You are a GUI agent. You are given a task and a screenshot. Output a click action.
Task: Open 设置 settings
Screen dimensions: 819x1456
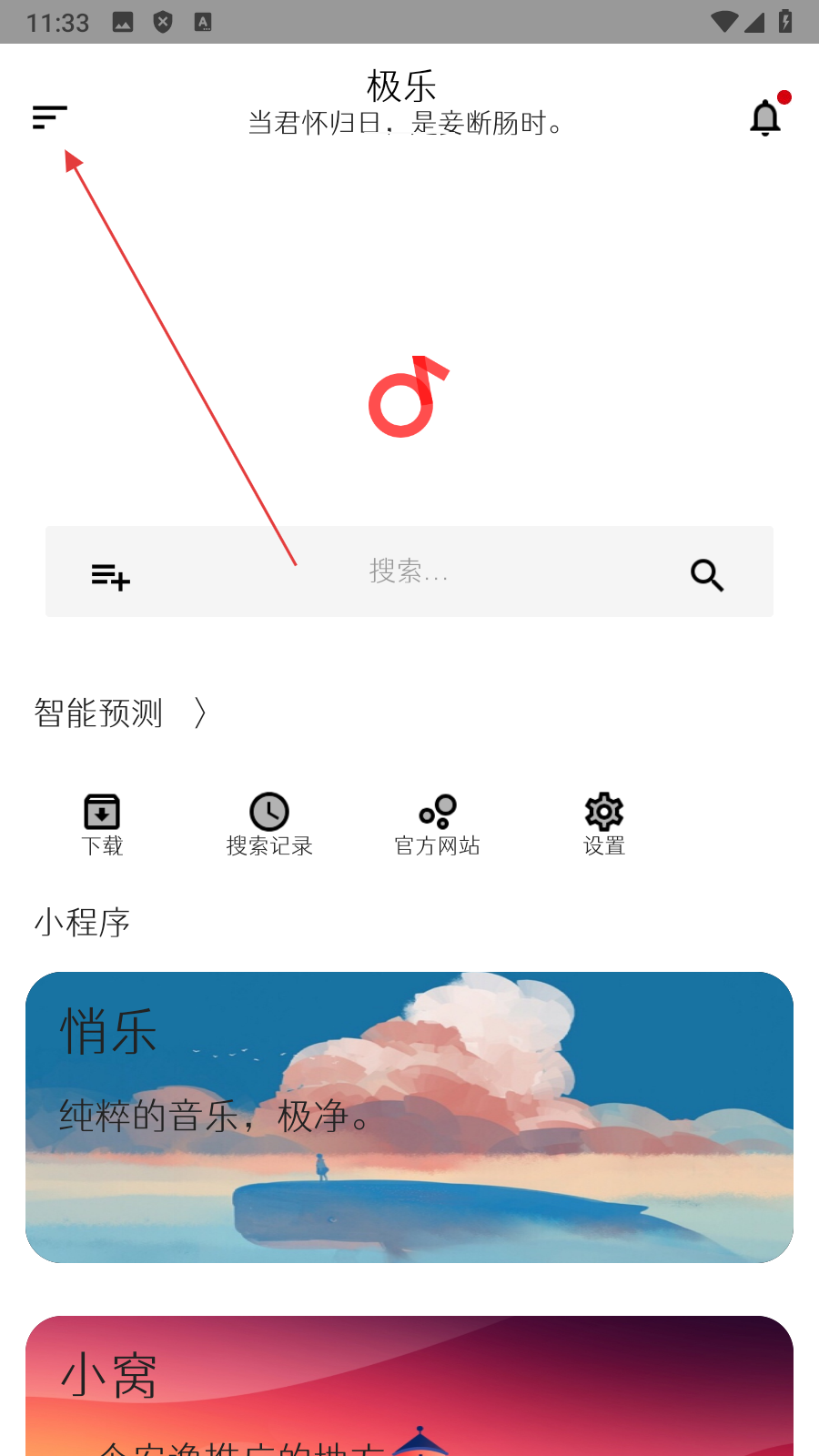coord(604,824)
